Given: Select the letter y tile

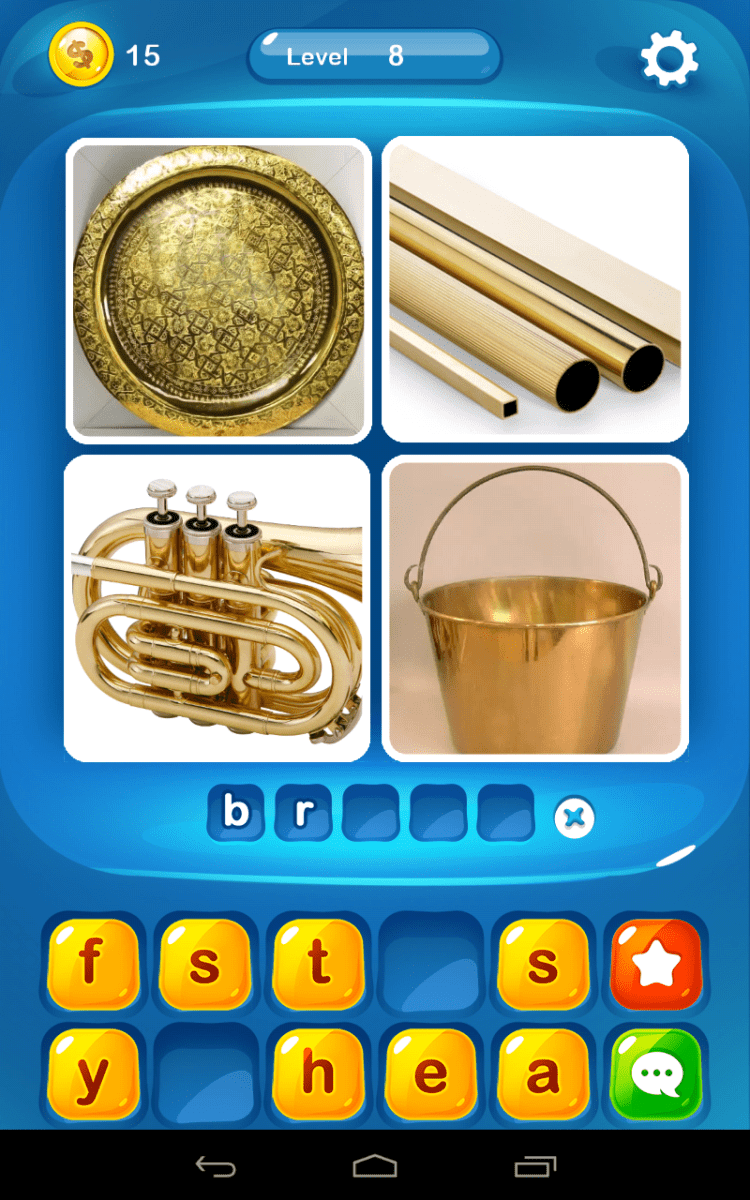Looking at the screenshot, I should (x=93, y=1074).
